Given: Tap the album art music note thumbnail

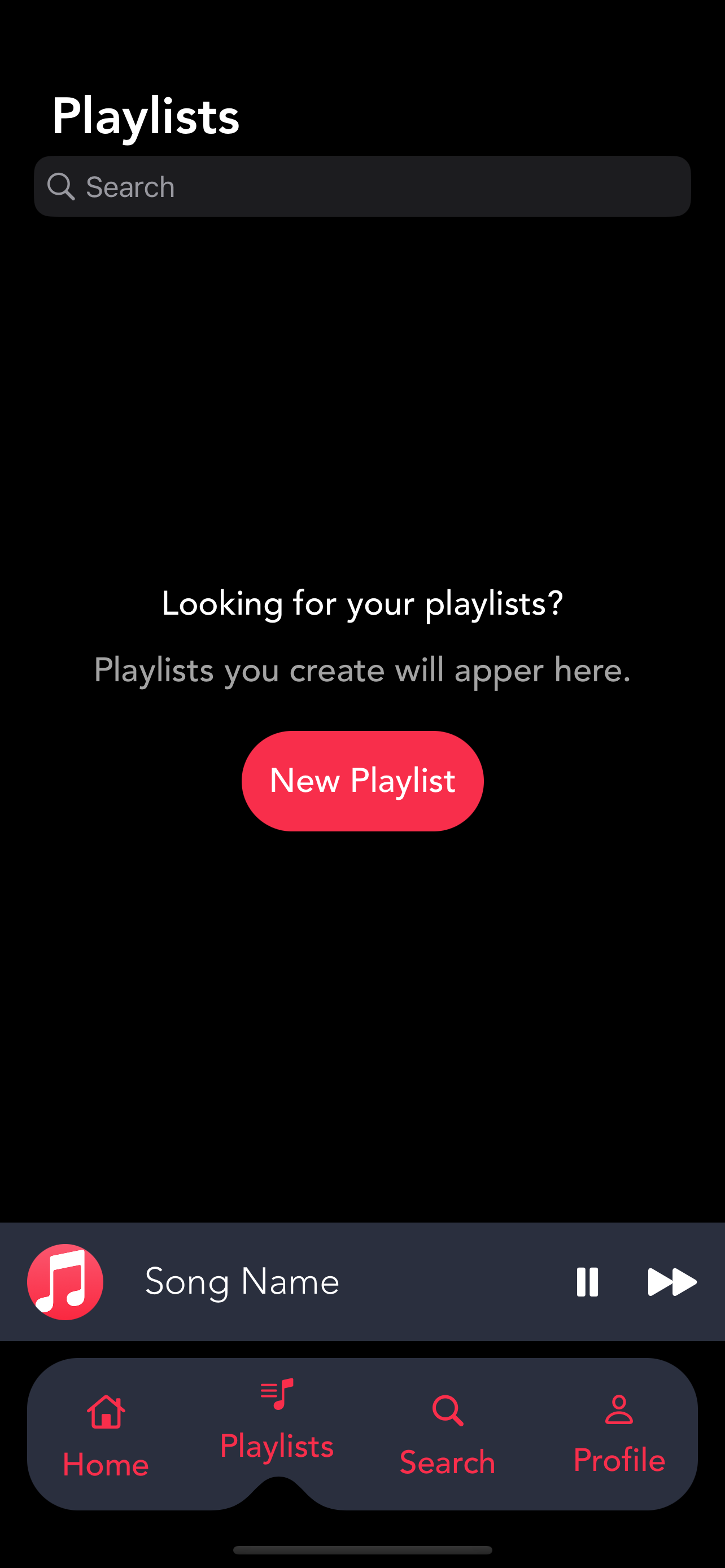Looking at the screenshot, I should tap(65, 1281).
